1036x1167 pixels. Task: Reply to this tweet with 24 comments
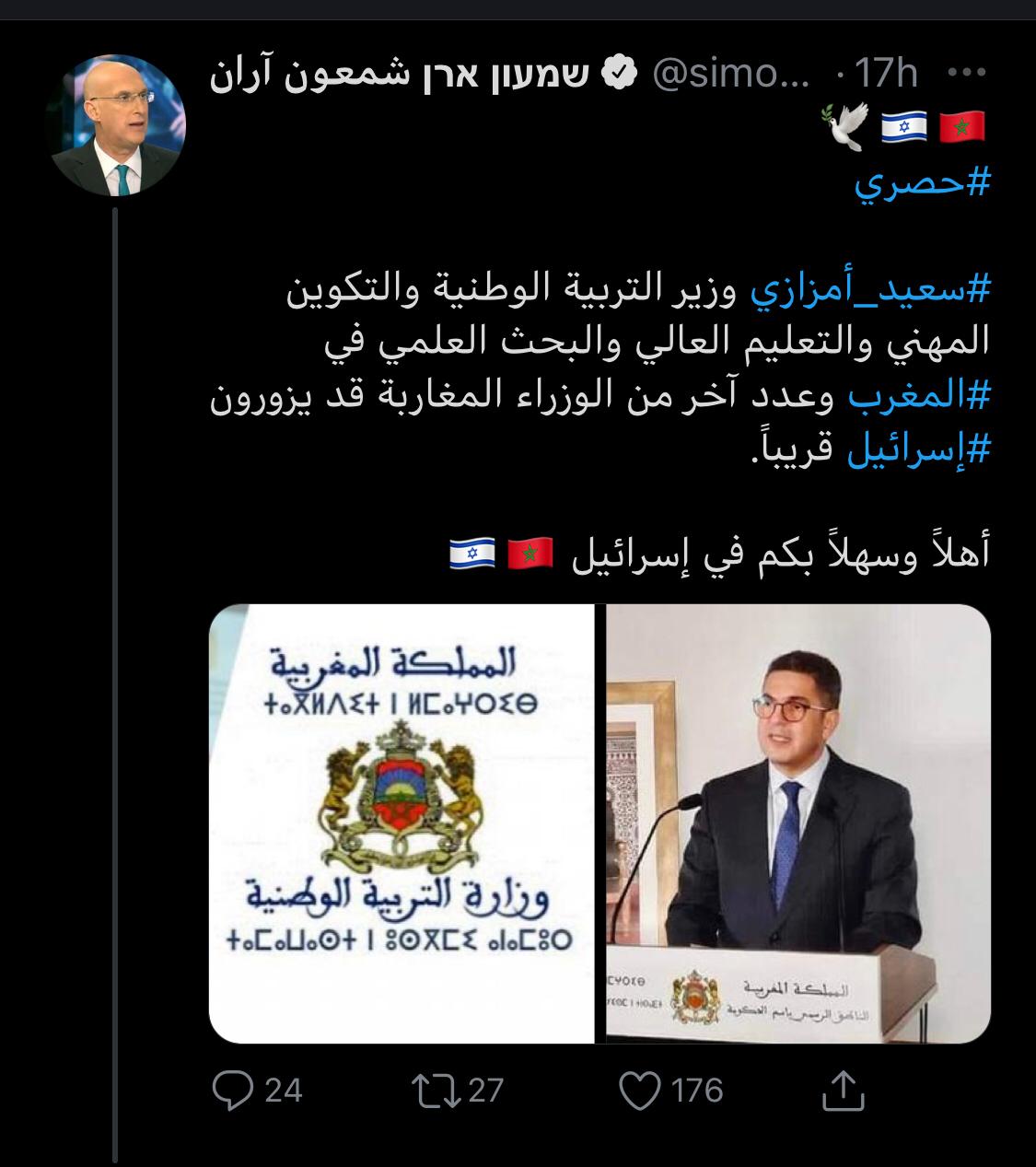(233, 1091)
